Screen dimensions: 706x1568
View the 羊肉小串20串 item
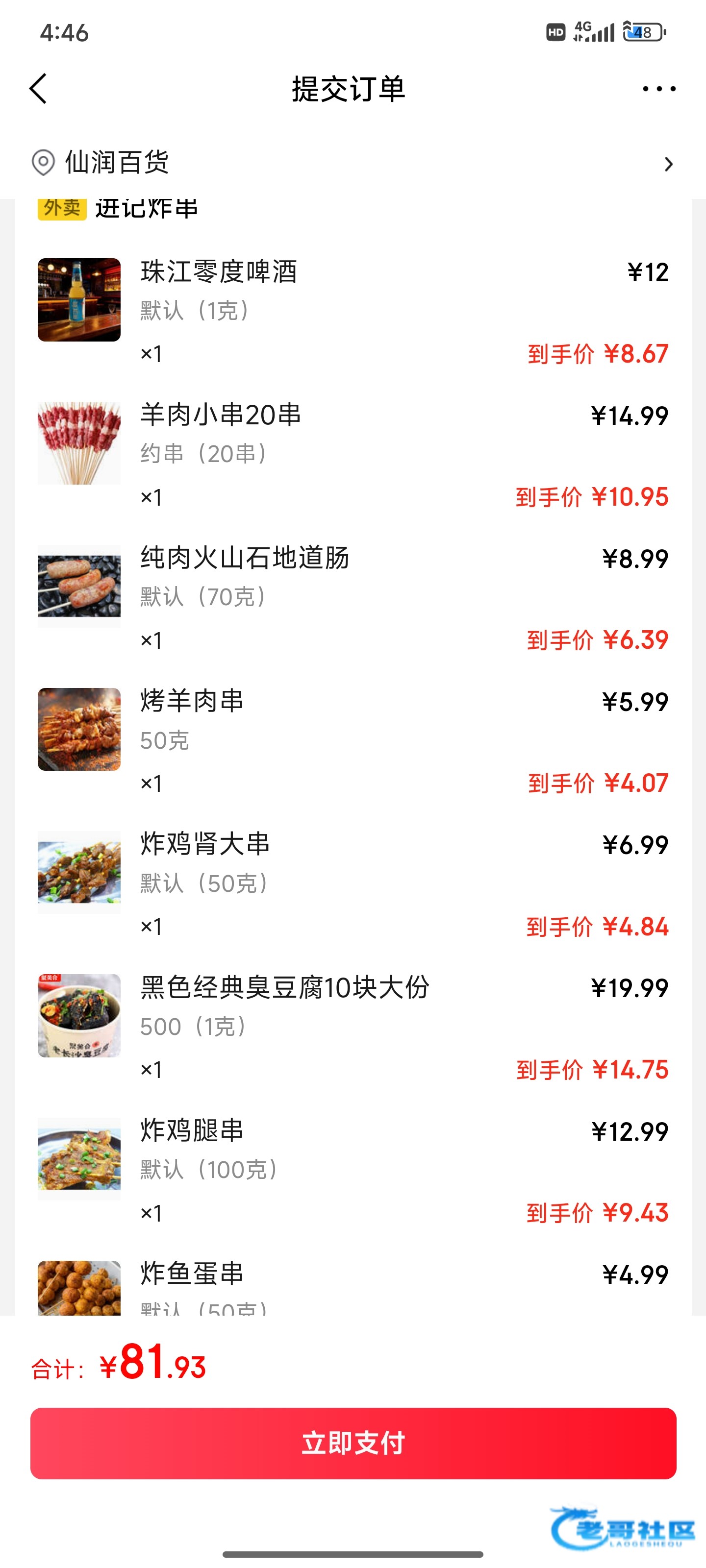point(353,455)
